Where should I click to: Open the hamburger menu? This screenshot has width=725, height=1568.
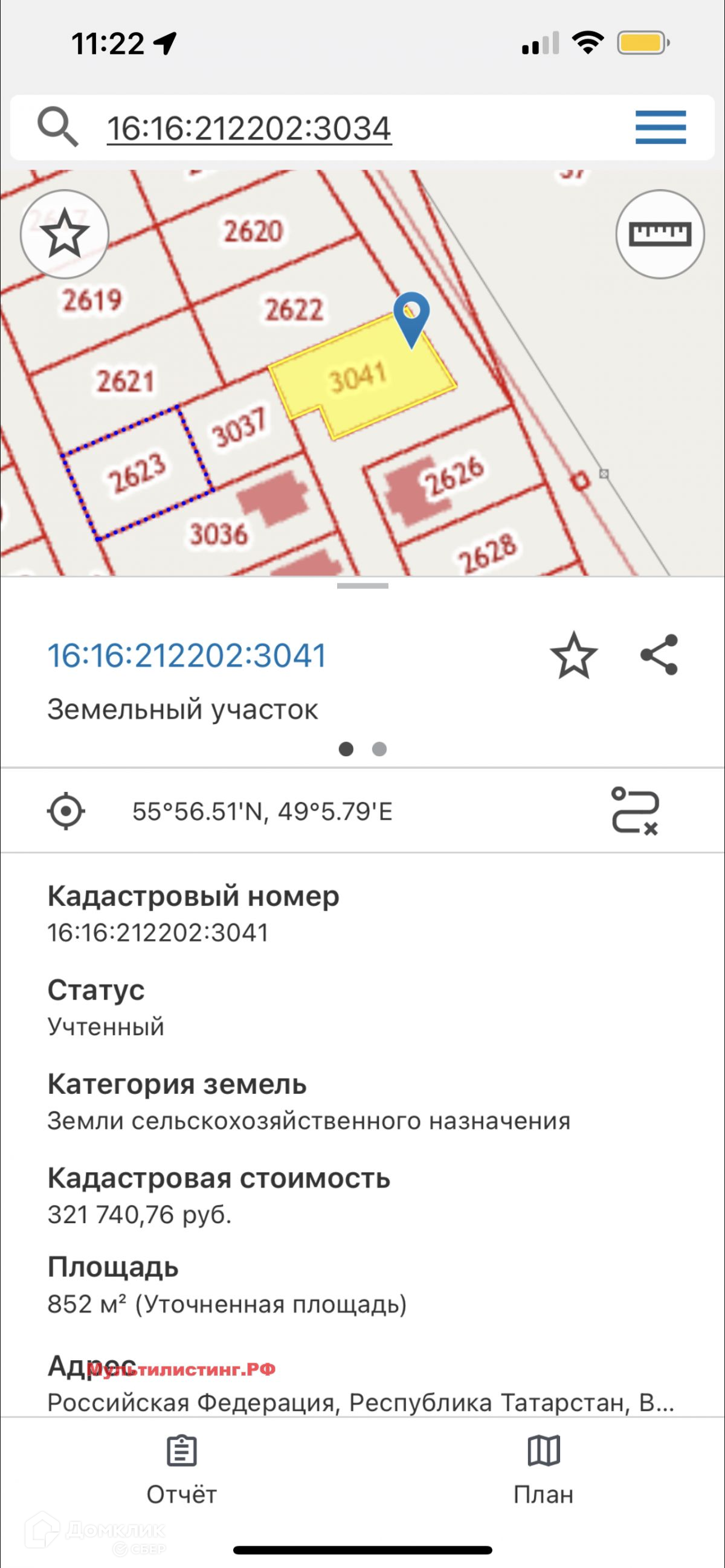[x=660, y=127]
